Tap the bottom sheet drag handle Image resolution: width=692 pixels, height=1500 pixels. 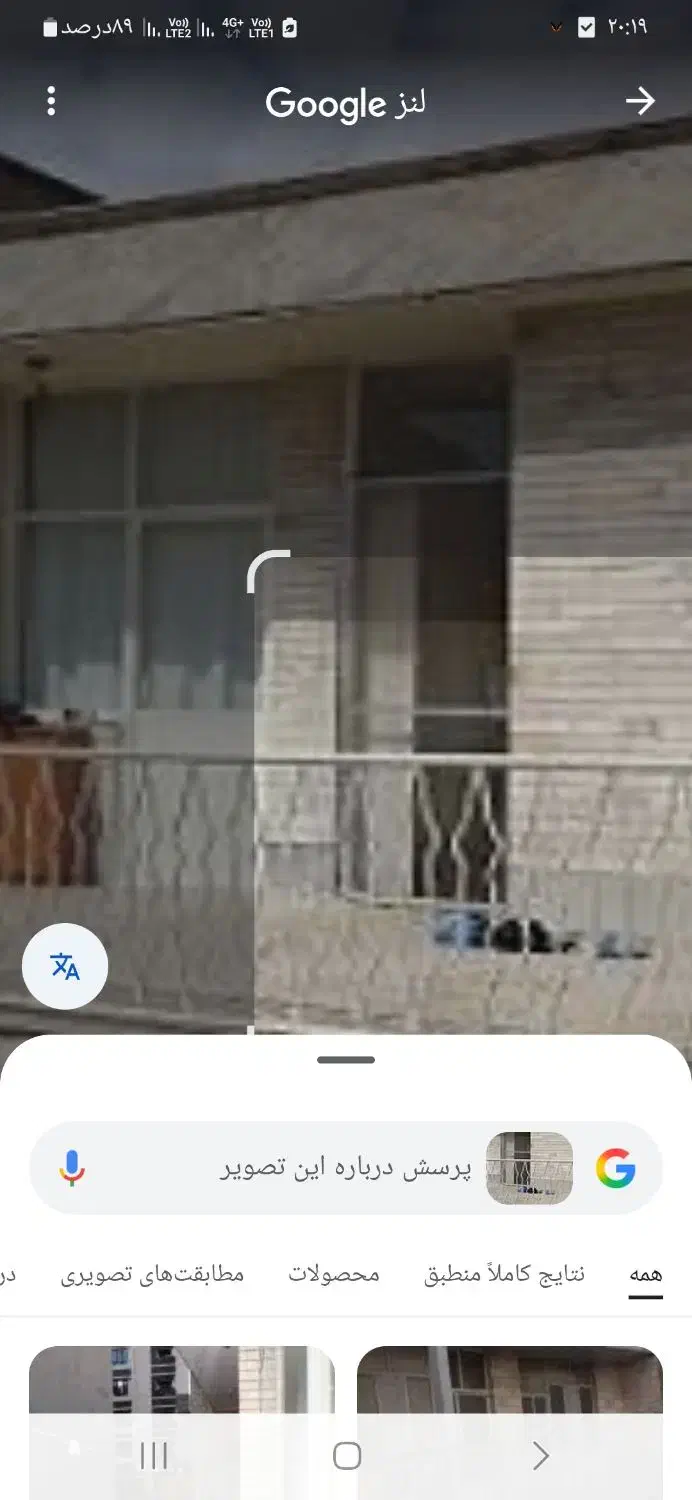tap(346, 1060)
